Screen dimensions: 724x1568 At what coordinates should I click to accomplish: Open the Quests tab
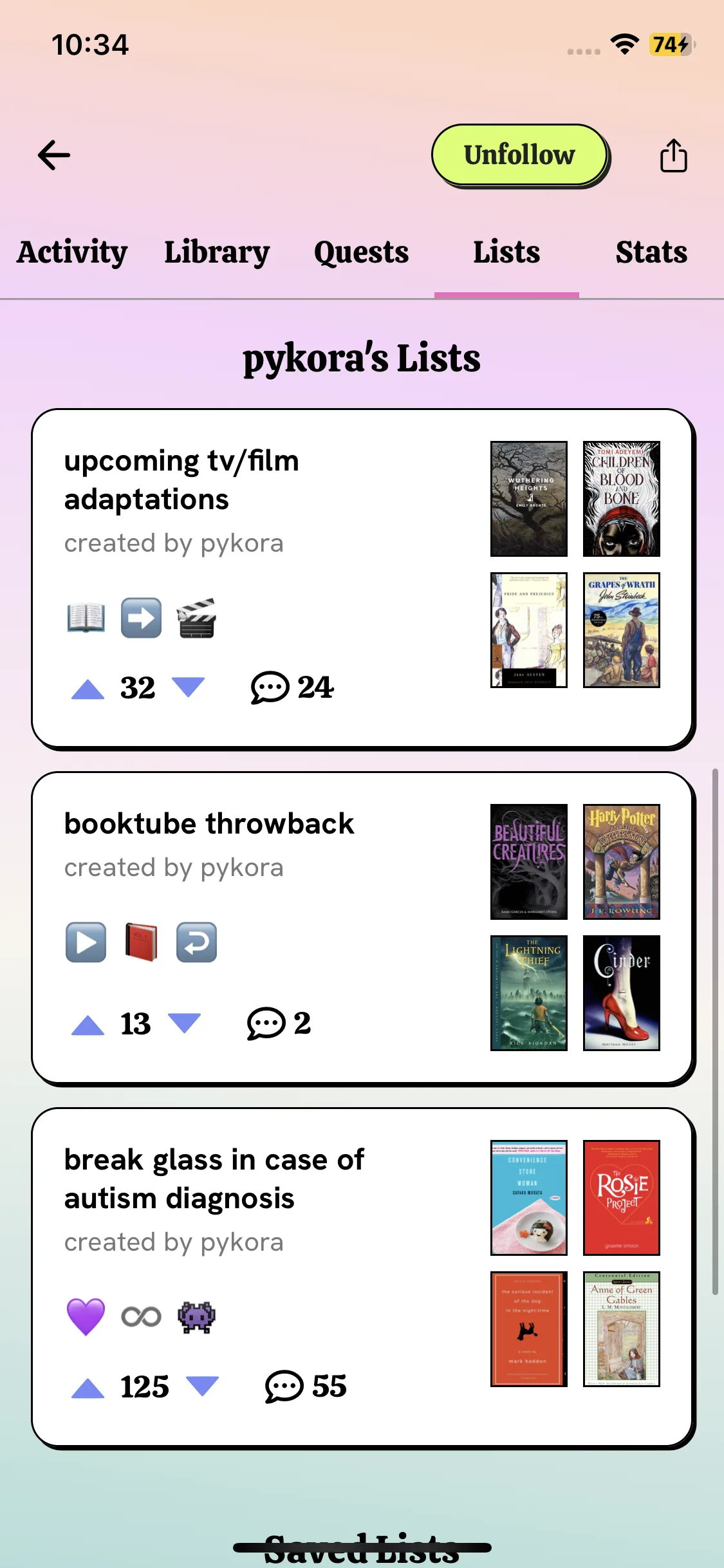pos(361,252)
